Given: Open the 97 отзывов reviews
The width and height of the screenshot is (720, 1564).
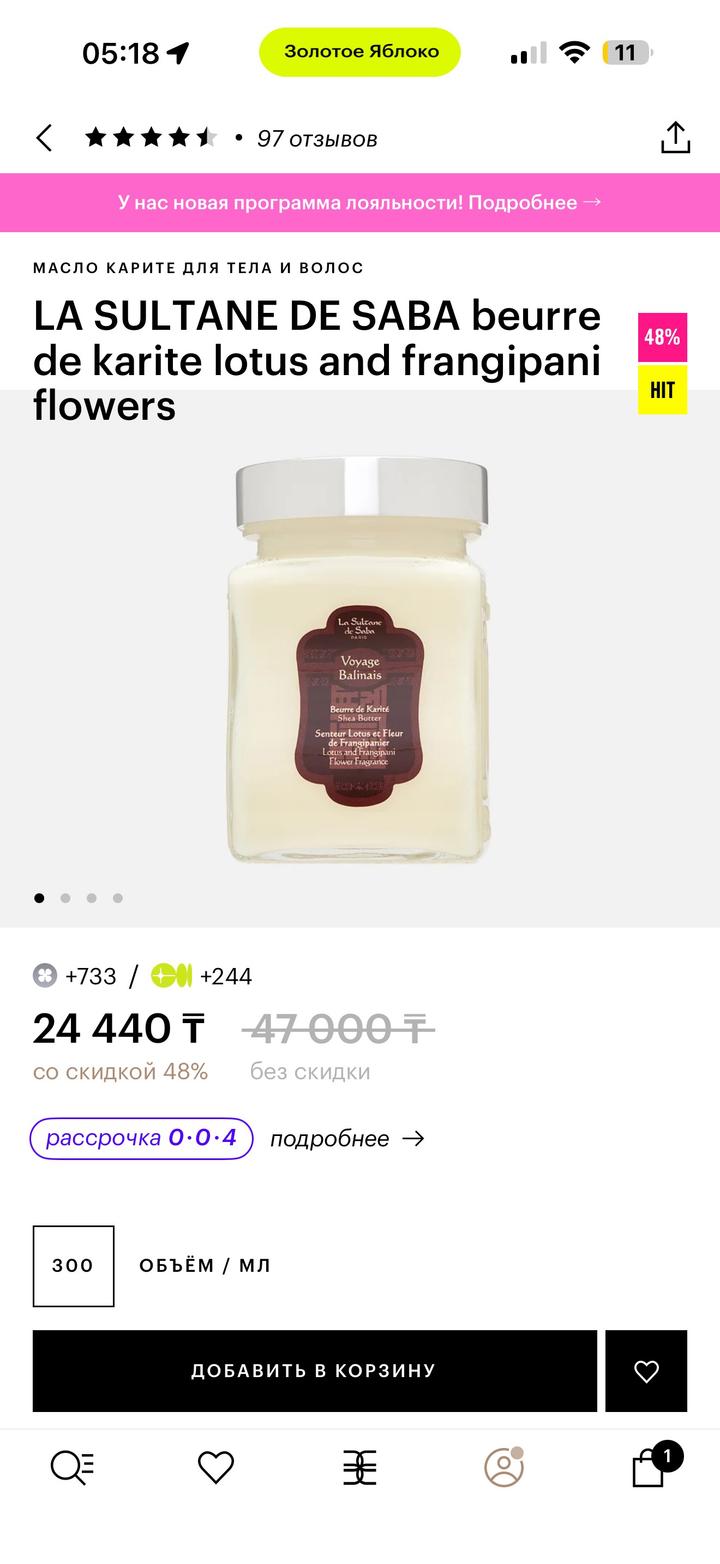Looking at the screenshot, I should (316, 139).
